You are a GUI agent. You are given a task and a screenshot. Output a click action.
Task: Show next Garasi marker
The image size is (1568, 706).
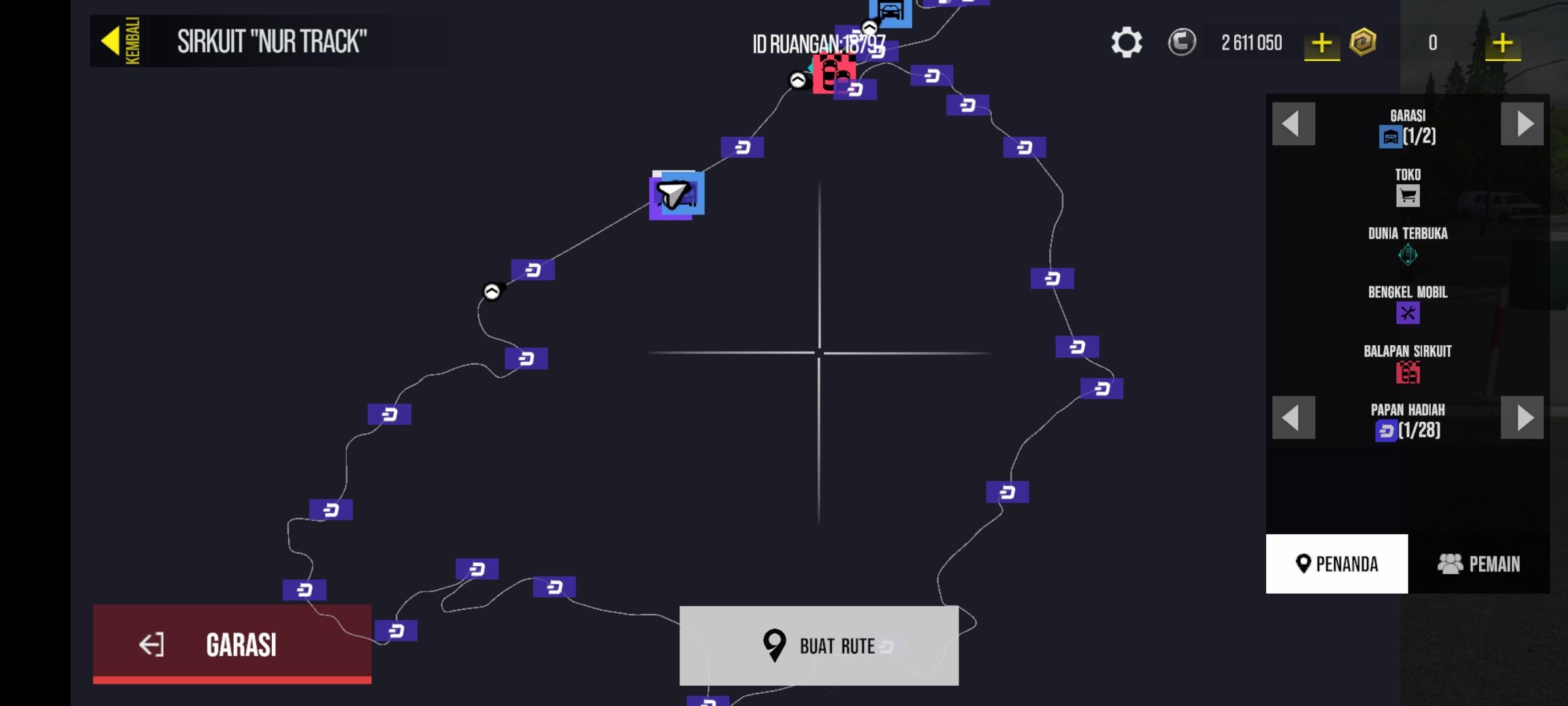[x=1522, y=124]
